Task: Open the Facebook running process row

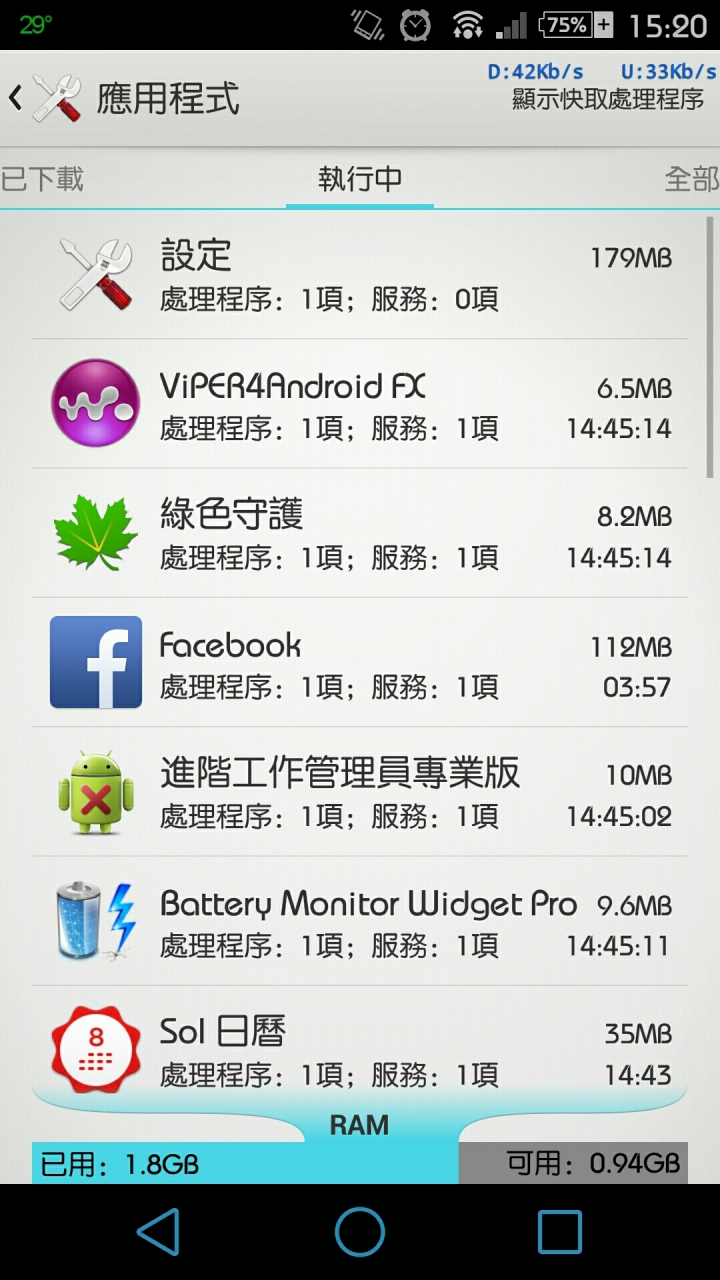Action: pos(360,662)
